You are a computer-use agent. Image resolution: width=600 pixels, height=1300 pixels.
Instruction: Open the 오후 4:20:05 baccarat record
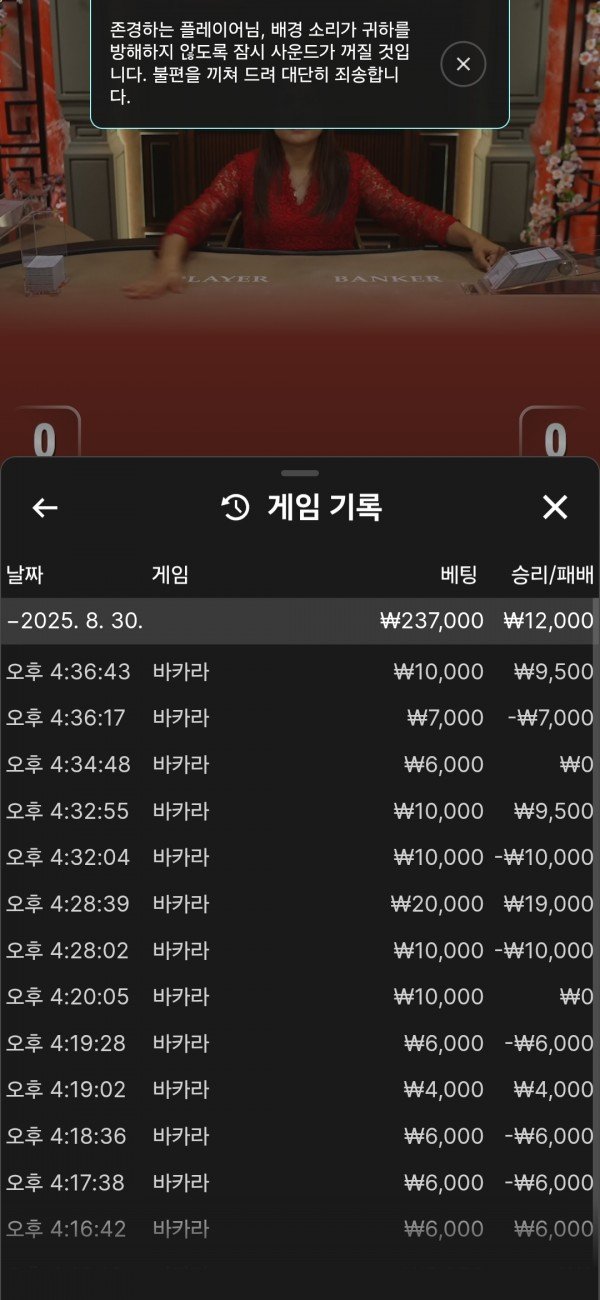click(300, 997)
